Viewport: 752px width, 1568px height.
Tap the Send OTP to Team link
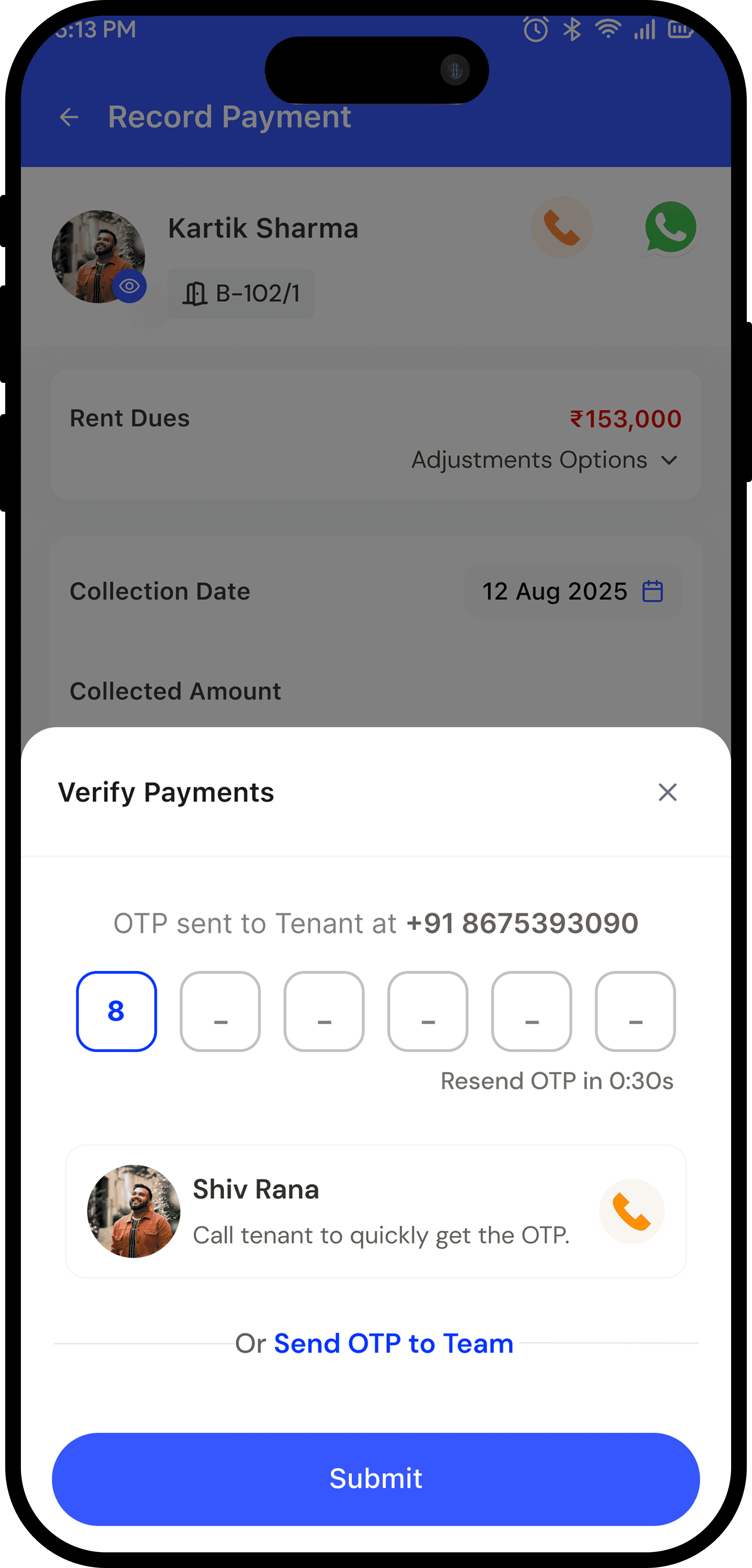[x=393, y=1343]
